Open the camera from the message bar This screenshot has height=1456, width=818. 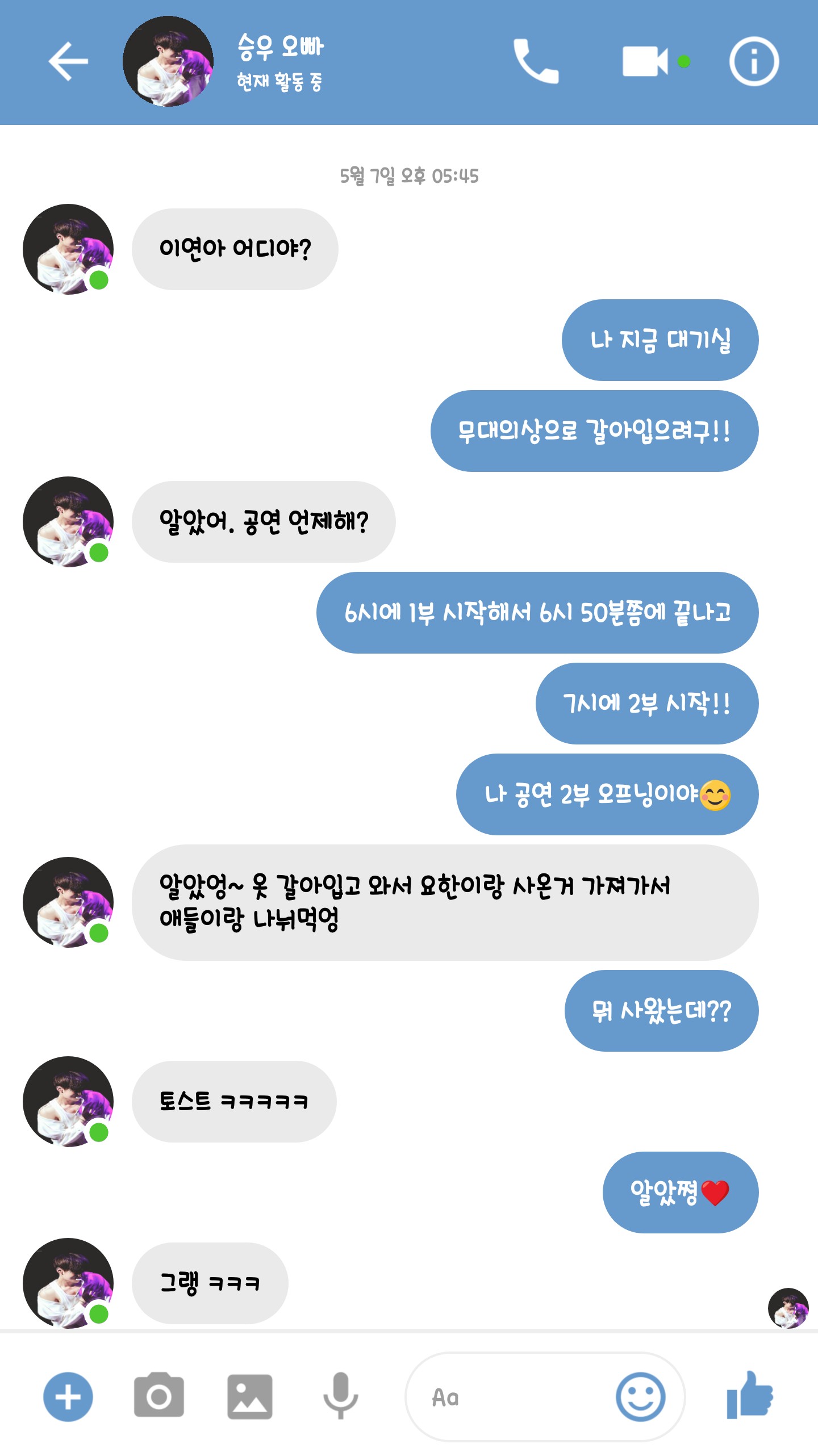[x=159, y=1395]
